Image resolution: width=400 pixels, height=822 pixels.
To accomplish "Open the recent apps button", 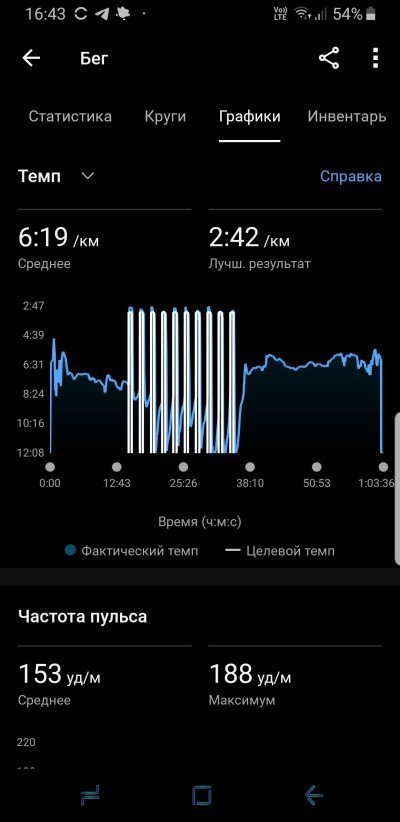I will pyautogui.click(x=90, y=796).
